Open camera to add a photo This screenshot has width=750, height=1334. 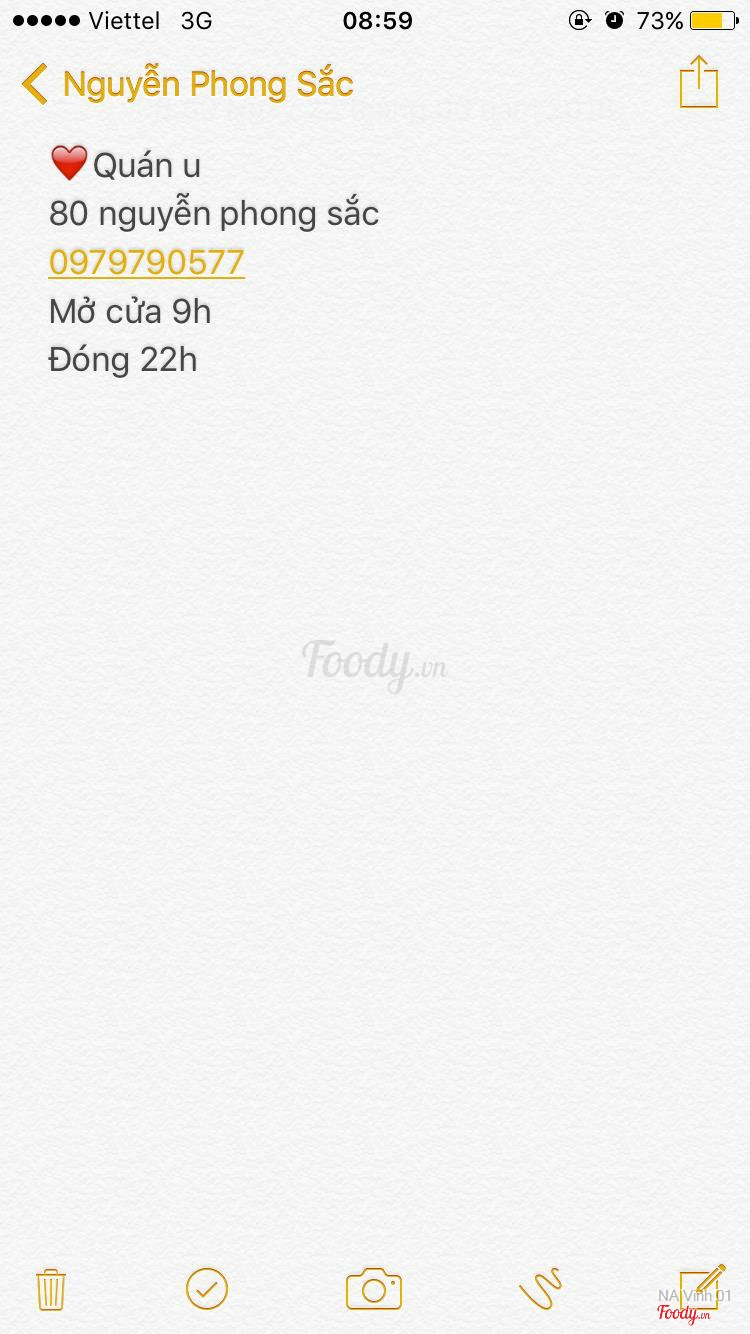[374, 1289]
